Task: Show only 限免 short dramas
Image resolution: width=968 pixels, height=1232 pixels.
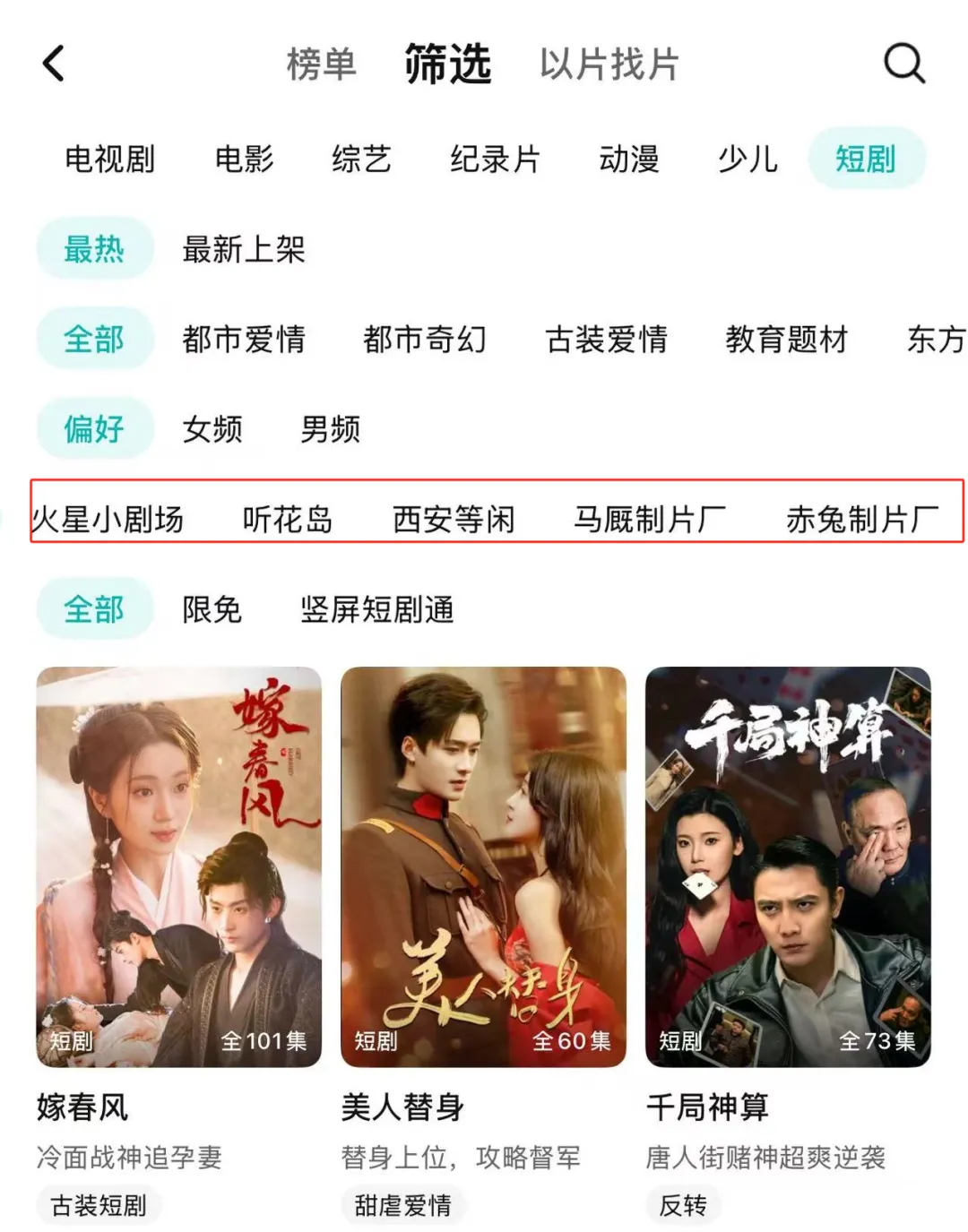Action: (x=212, y=610)
